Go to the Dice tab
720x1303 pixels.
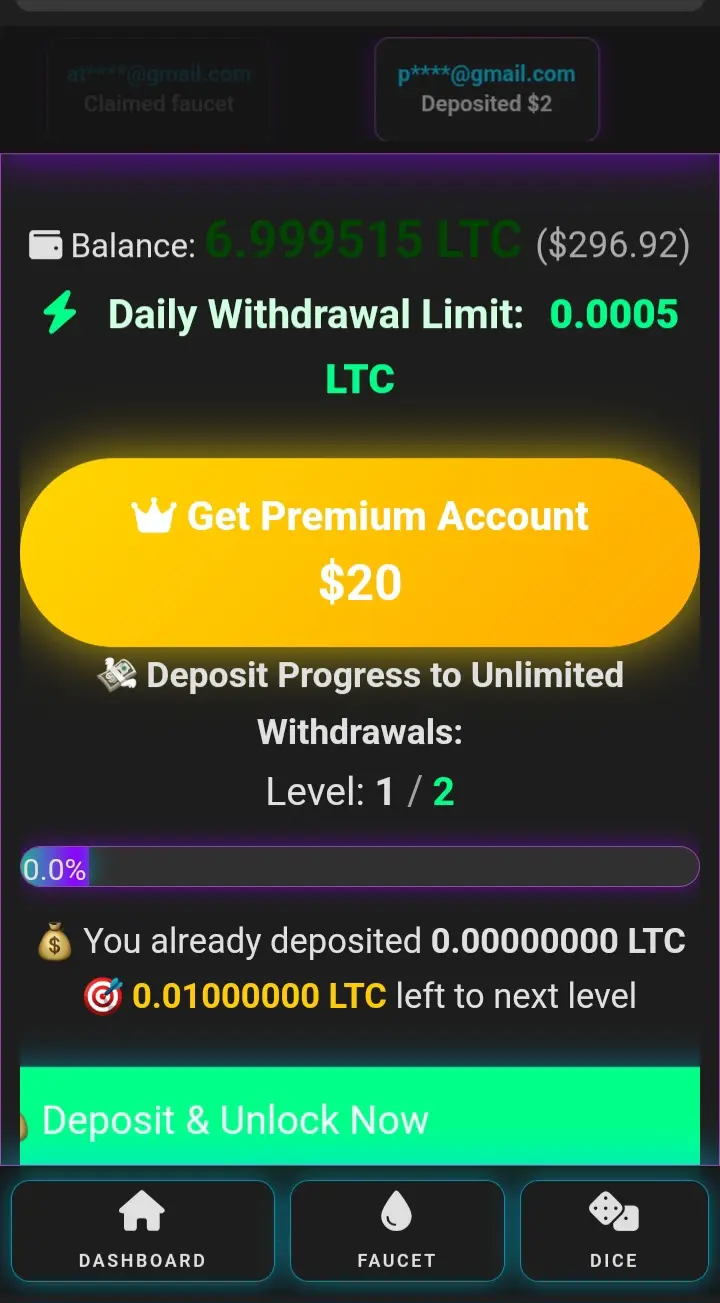click(x=614, y=1231)
